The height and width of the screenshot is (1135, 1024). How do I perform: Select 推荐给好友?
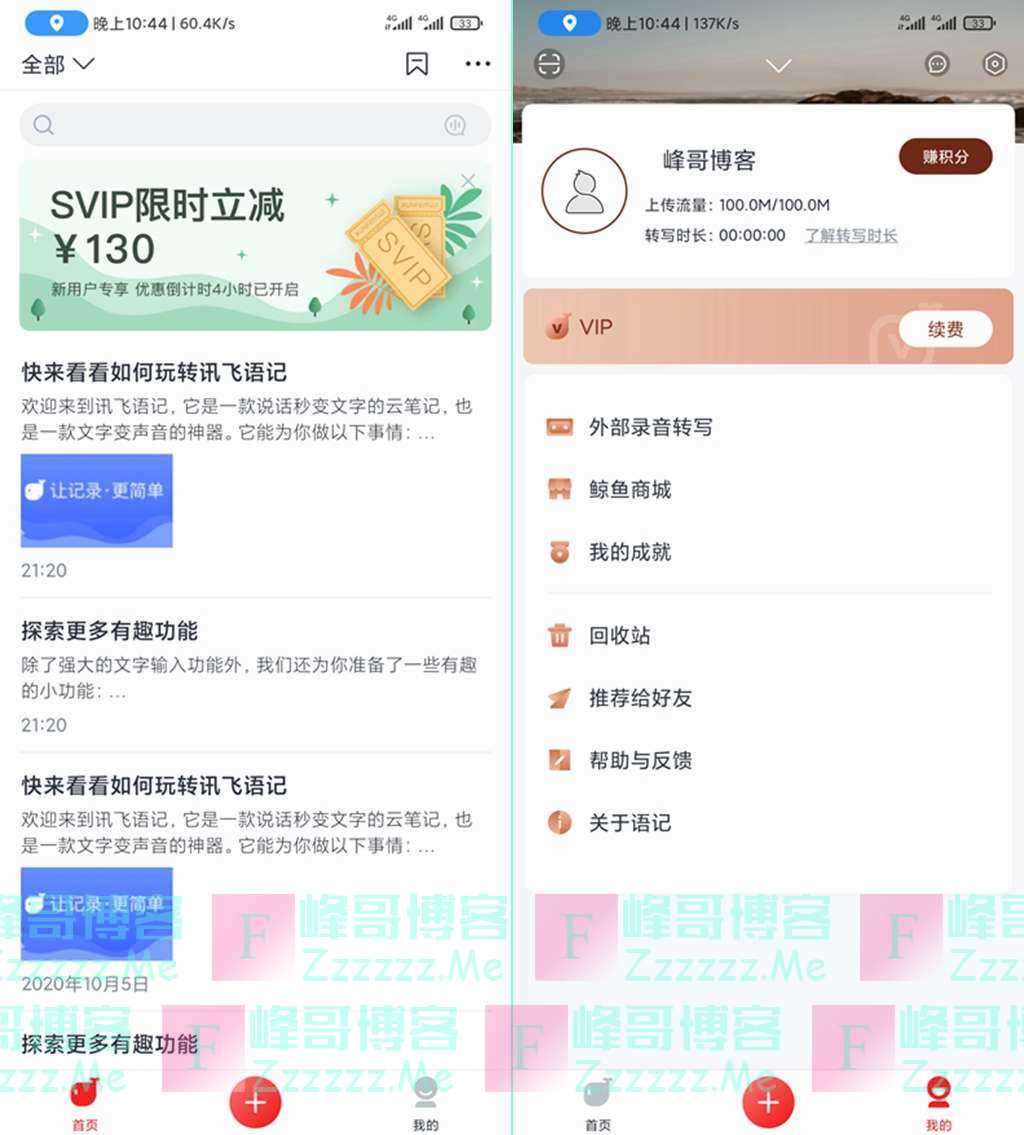(x=640, y=698)
